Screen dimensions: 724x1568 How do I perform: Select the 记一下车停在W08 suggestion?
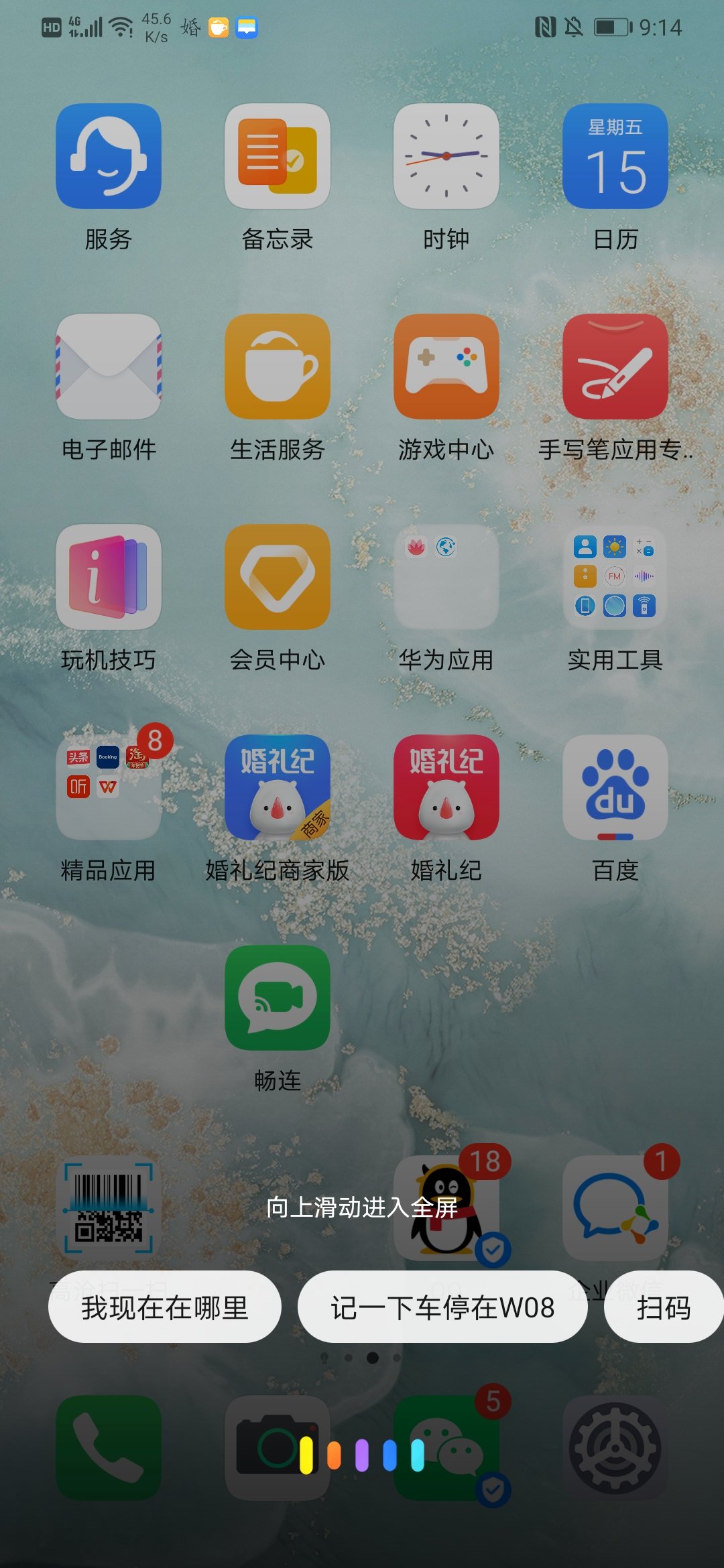(442, 1307)
